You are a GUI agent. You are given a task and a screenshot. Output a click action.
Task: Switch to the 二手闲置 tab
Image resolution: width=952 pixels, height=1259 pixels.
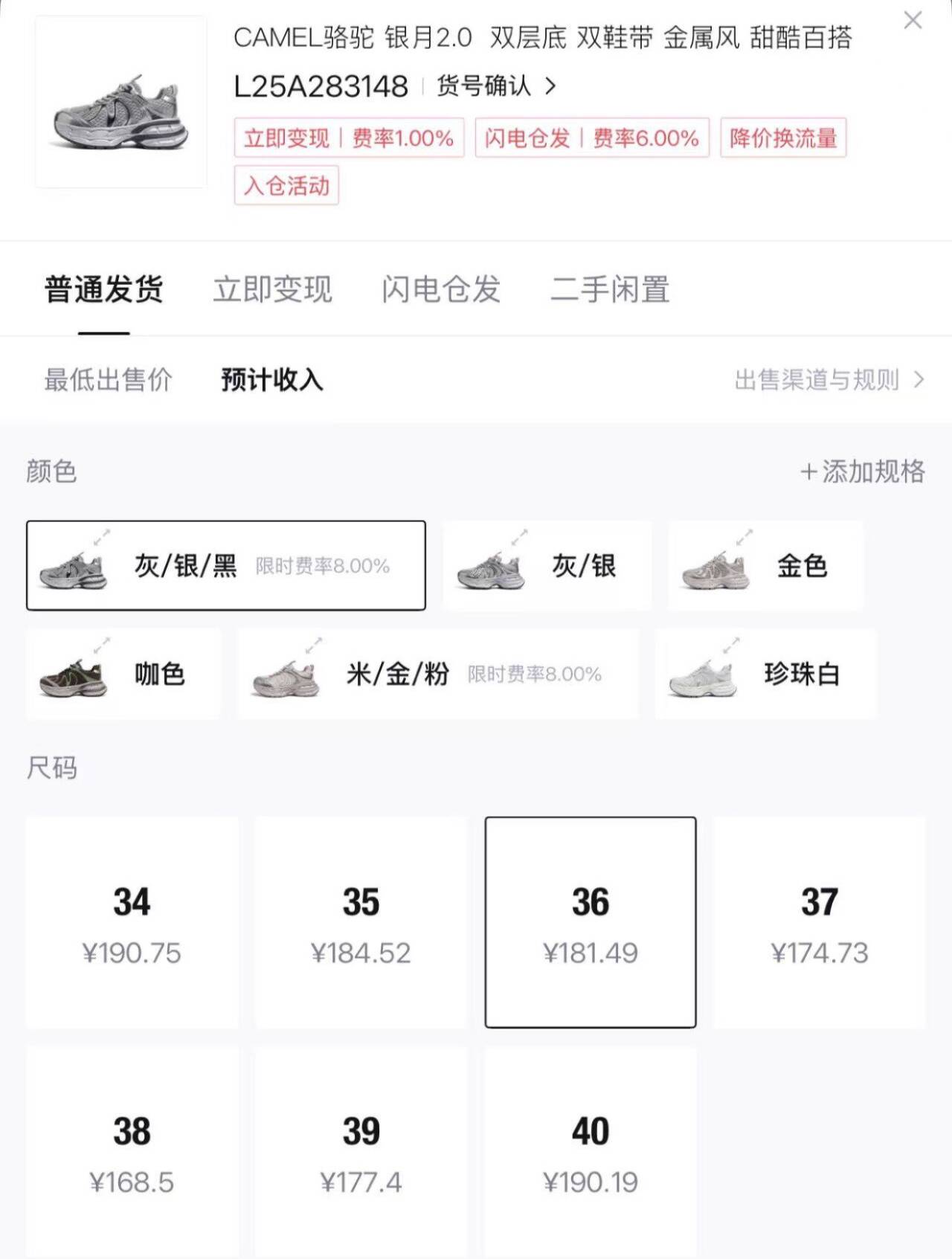[610, 289]
